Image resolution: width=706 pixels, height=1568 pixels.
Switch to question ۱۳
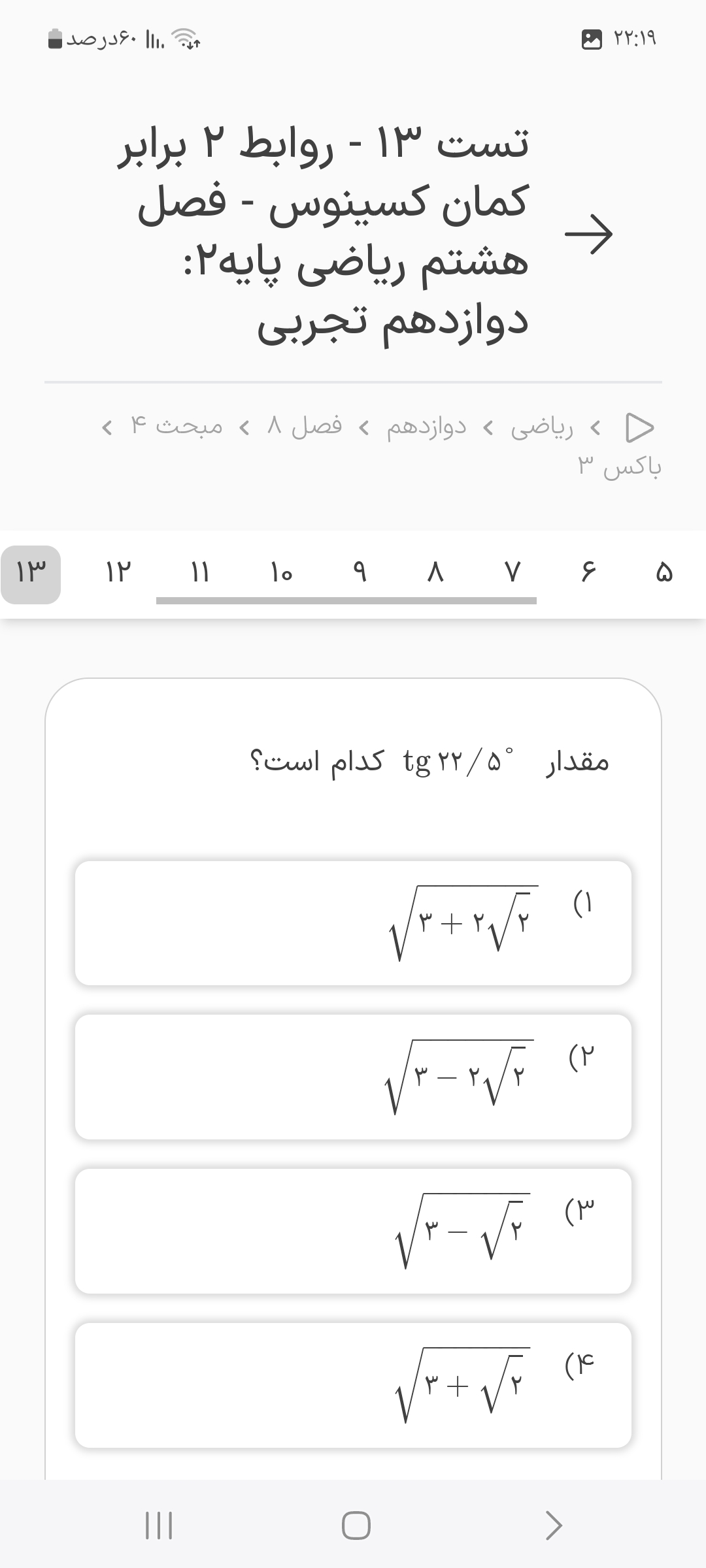tap(31, 574)
